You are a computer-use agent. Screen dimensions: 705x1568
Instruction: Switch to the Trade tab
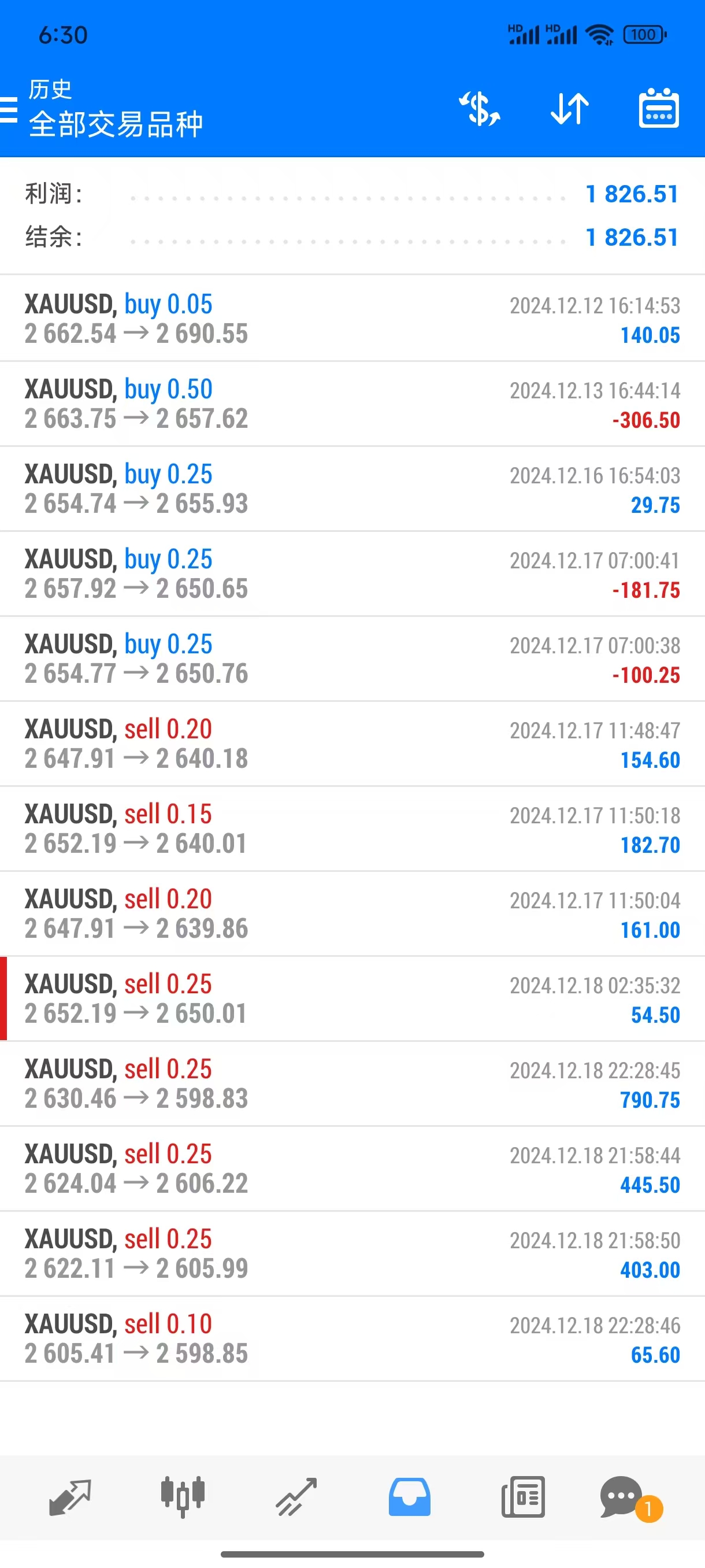tap(296, 1496)
